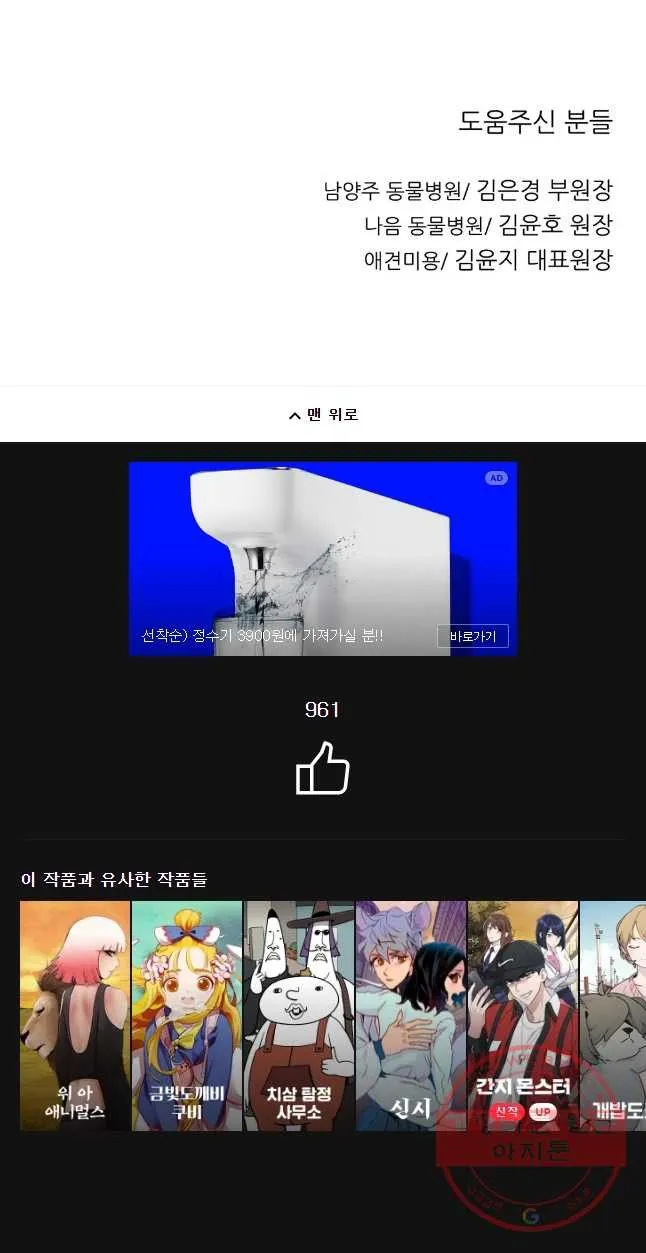Open the 금빛도깨비 쿠비 webtoon
This screenshot has width=646, height=1253.
coord(187,1015)
